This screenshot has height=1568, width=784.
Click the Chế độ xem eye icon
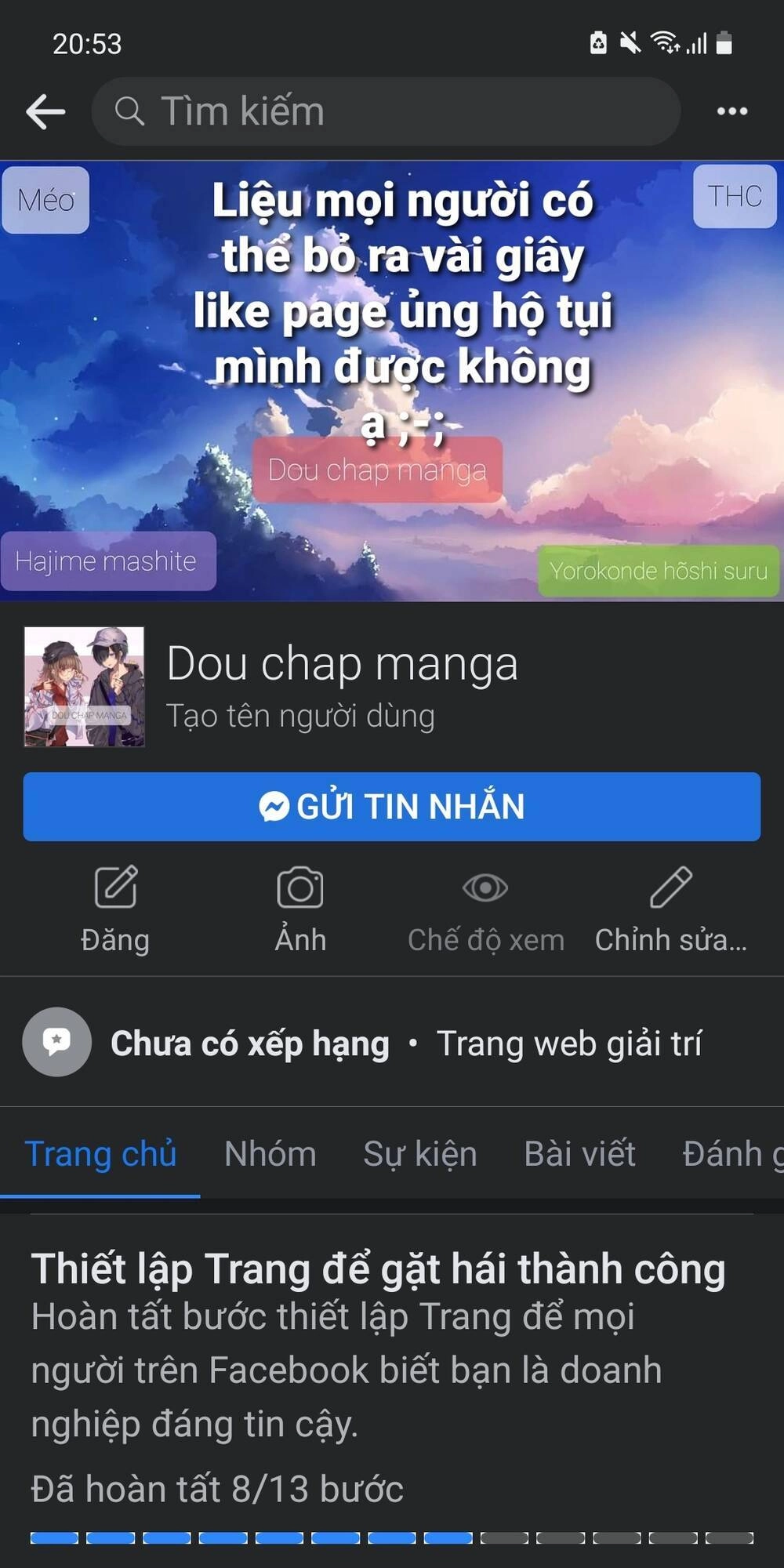(485, 888)
